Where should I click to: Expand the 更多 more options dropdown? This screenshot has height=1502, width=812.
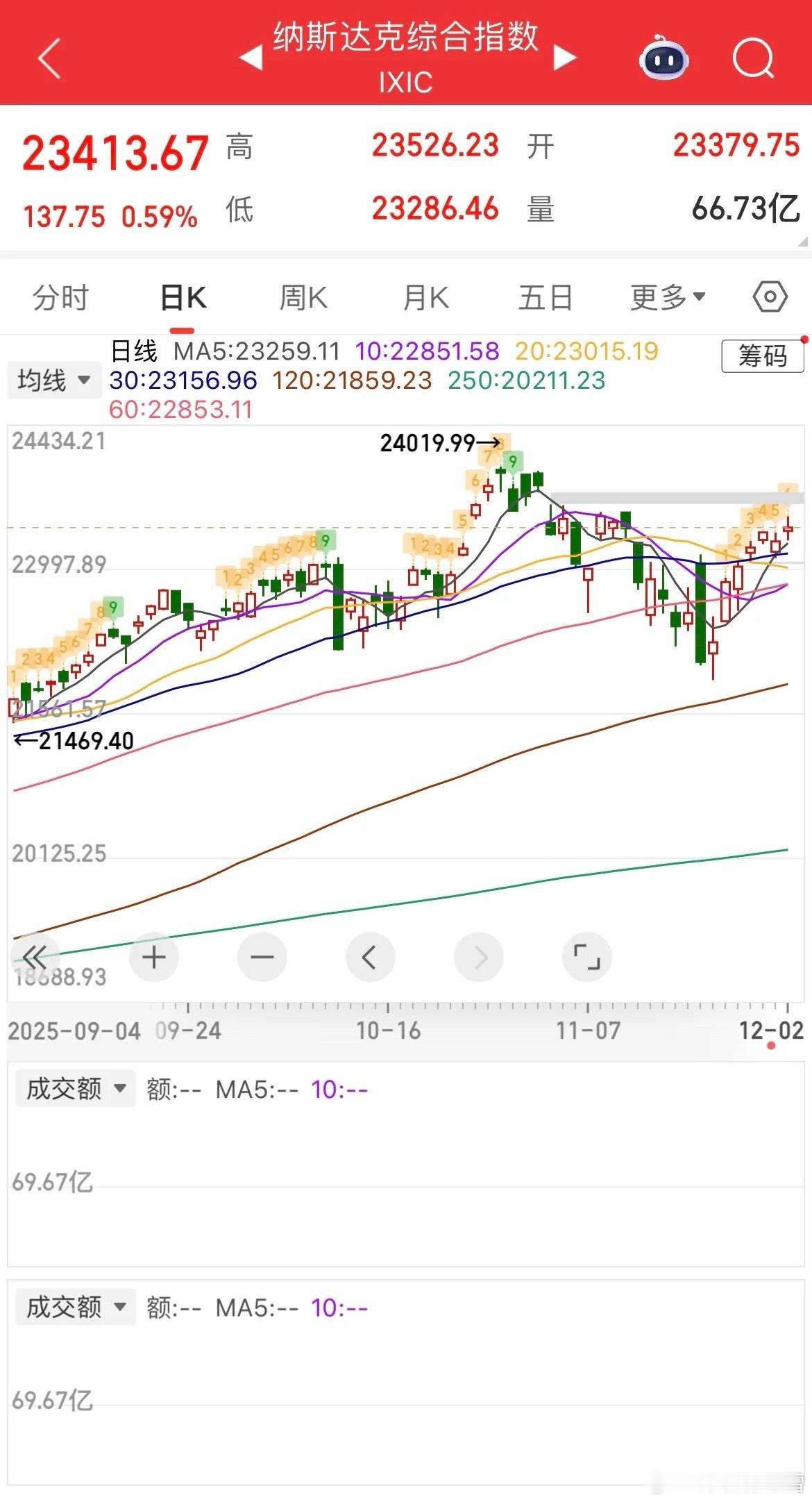(666, 297)
